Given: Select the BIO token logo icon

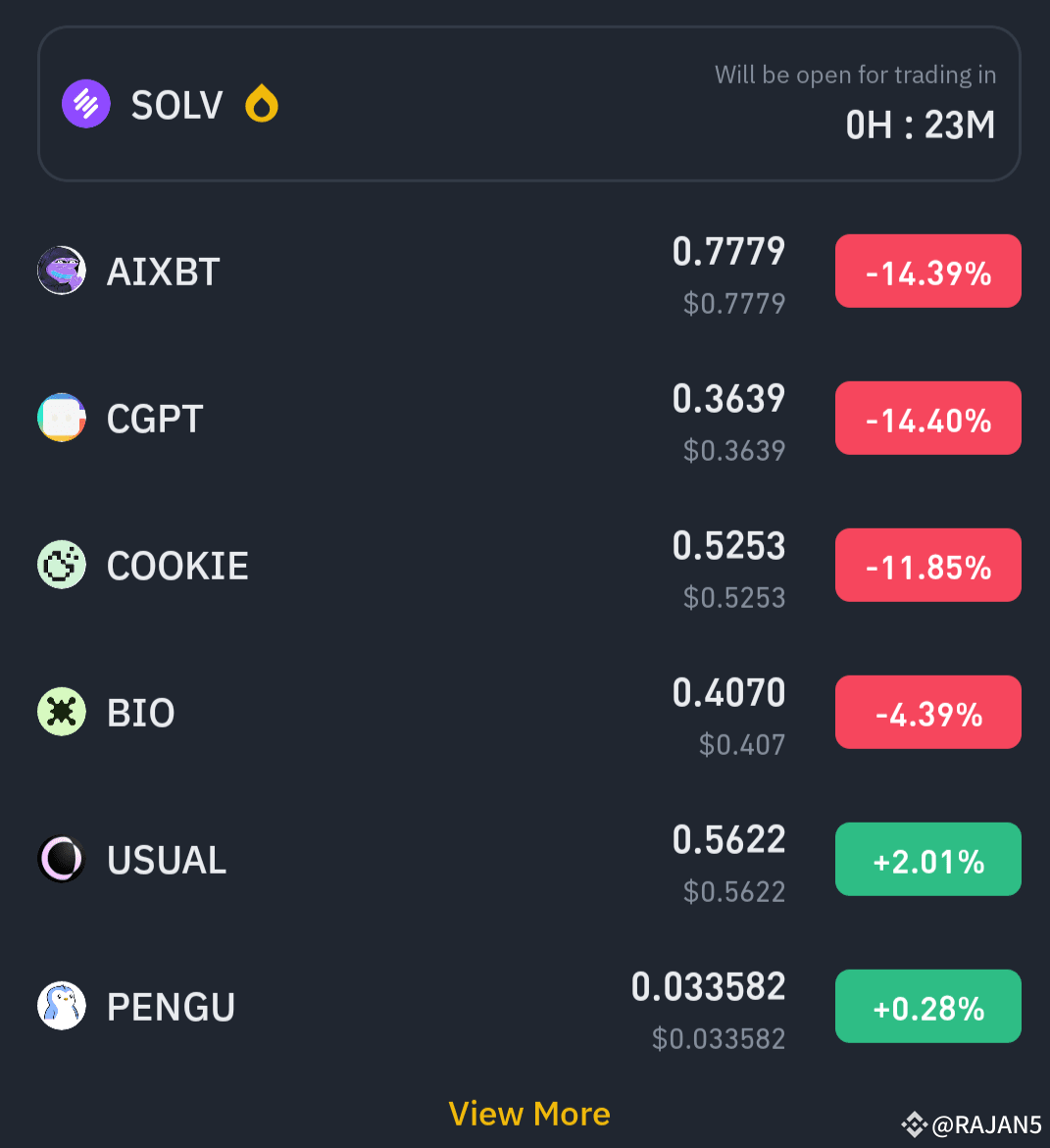Looking at the screenshot, I should [x=61, y=712].
